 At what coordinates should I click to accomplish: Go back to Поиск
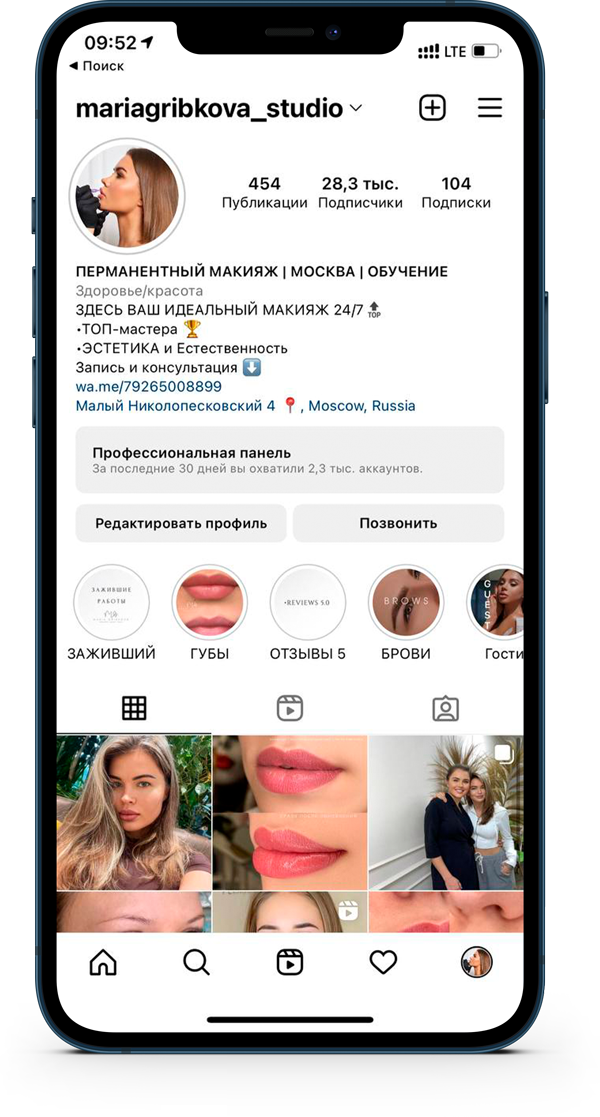[96, 66]
